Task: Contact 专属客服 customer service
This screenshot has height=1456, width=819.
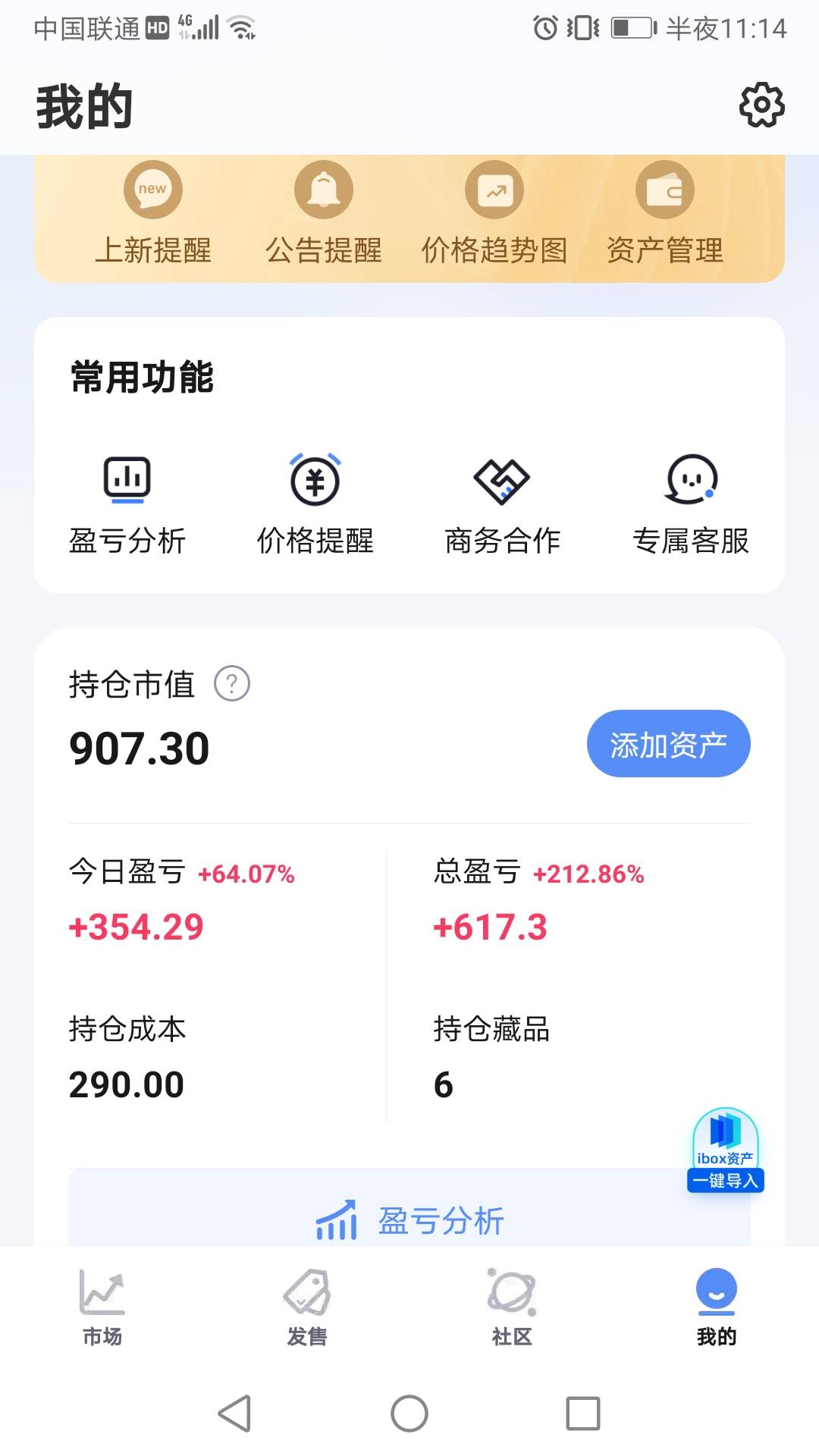Action: point(691,506)
